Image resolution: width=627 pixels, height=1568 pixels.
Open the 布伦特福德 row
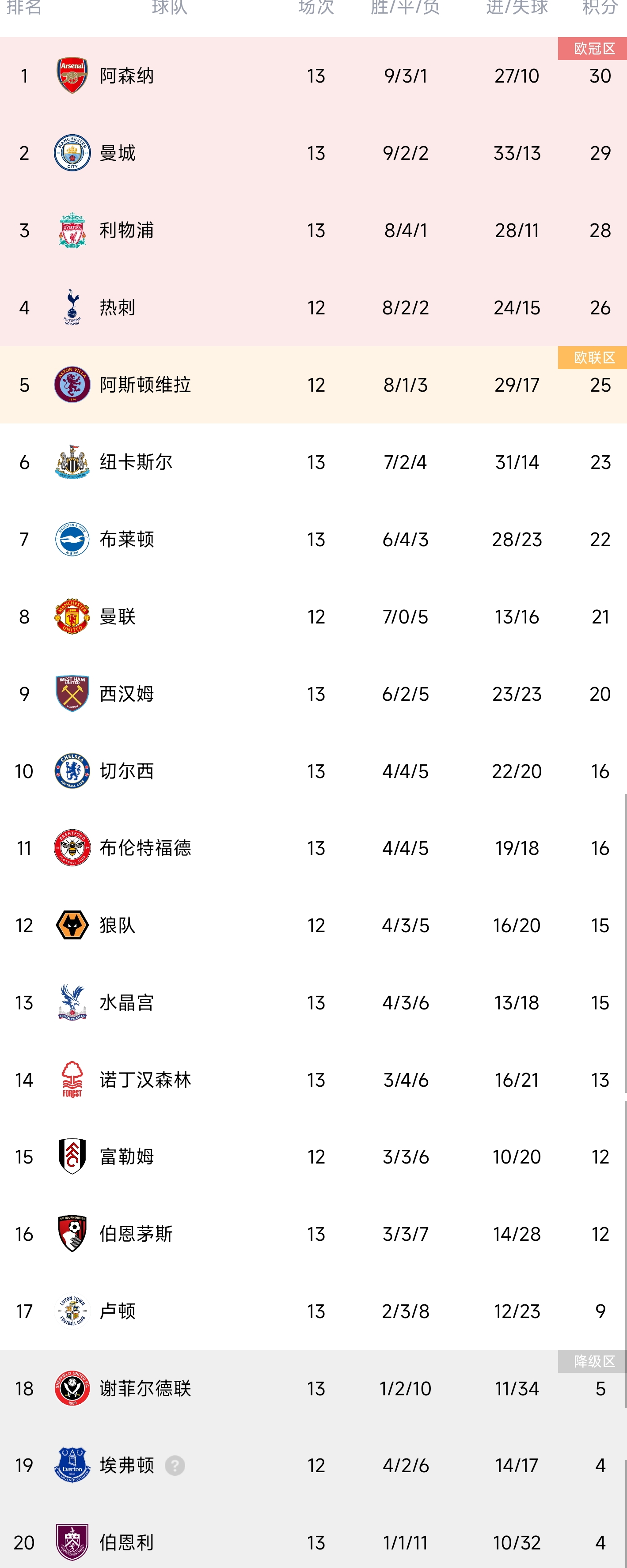145,848
